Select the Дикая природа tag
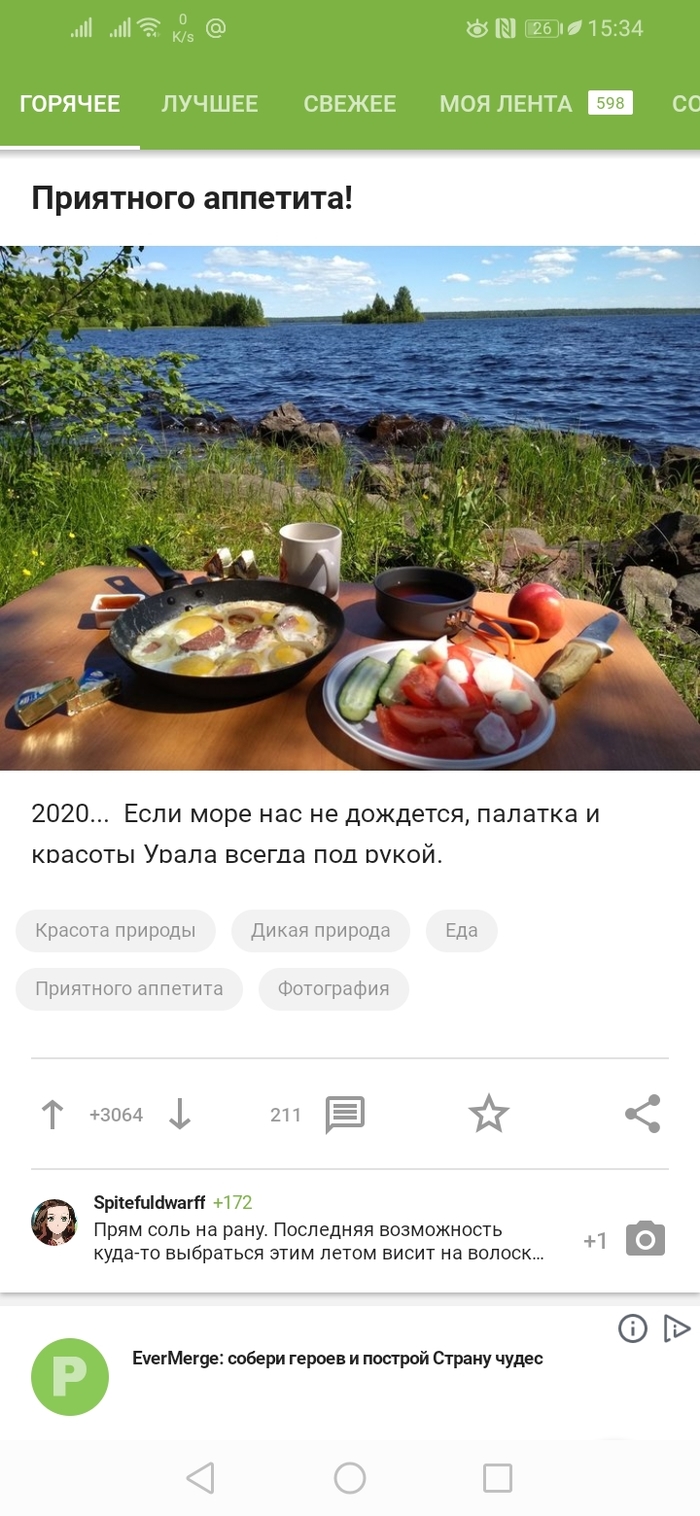The image size is (700, 1516). (x=320, y=931)
